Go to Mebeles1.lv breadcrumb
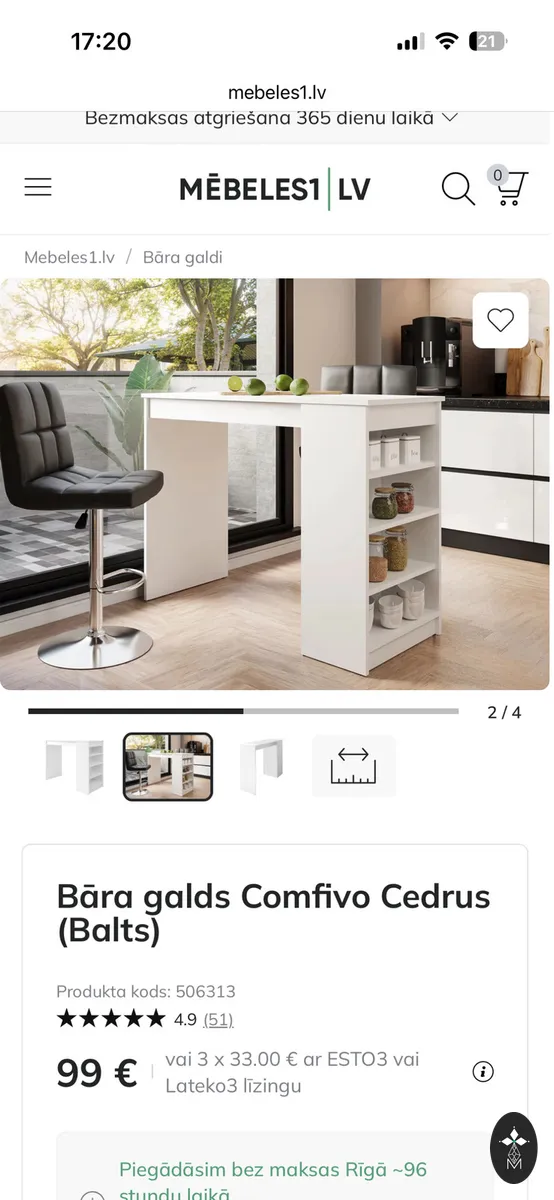 pyautogui.click(x=69, y=257)
